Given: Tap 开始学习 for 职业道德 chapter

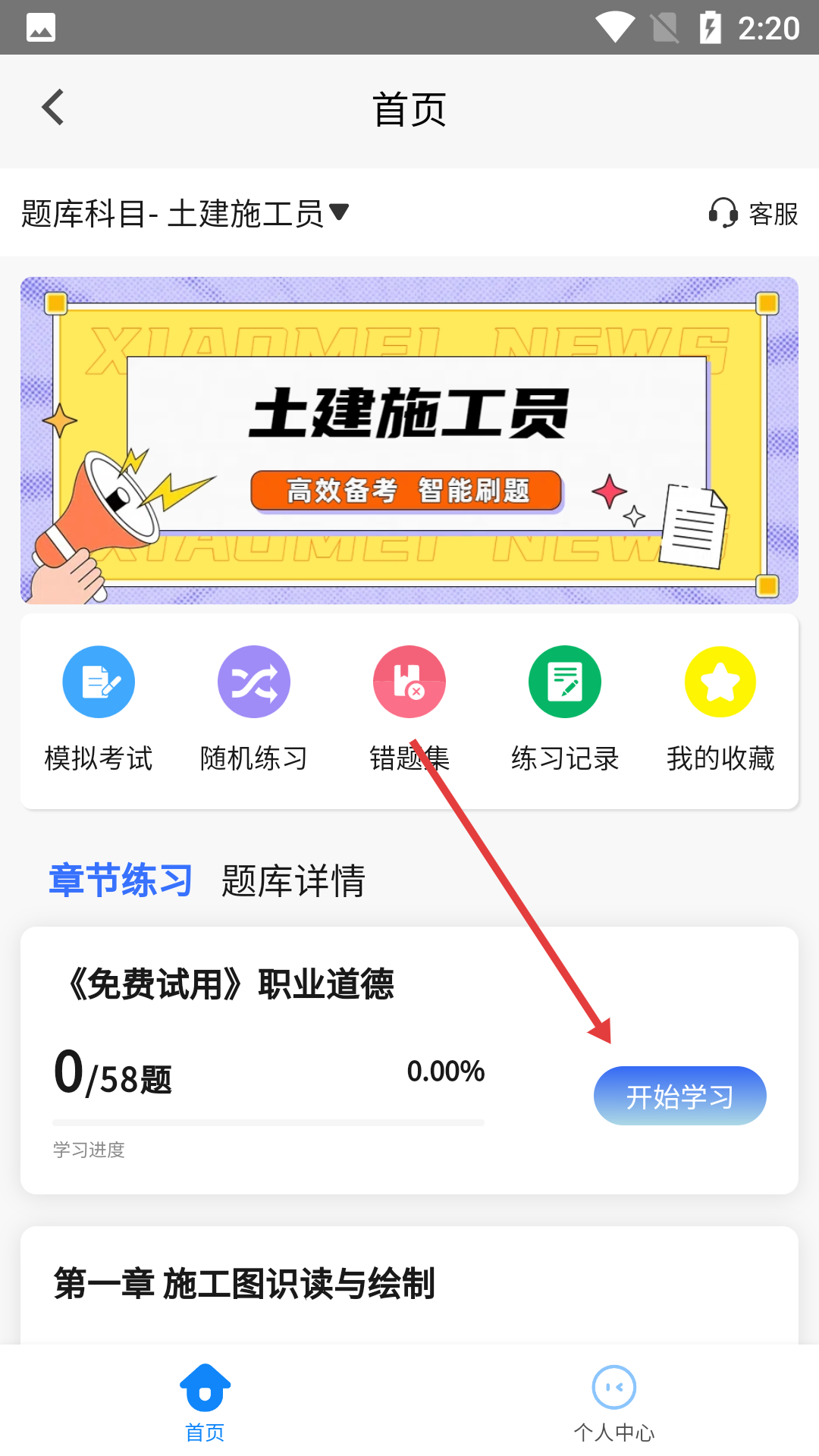Looking at the screenshot, I should pos(679,1096).
